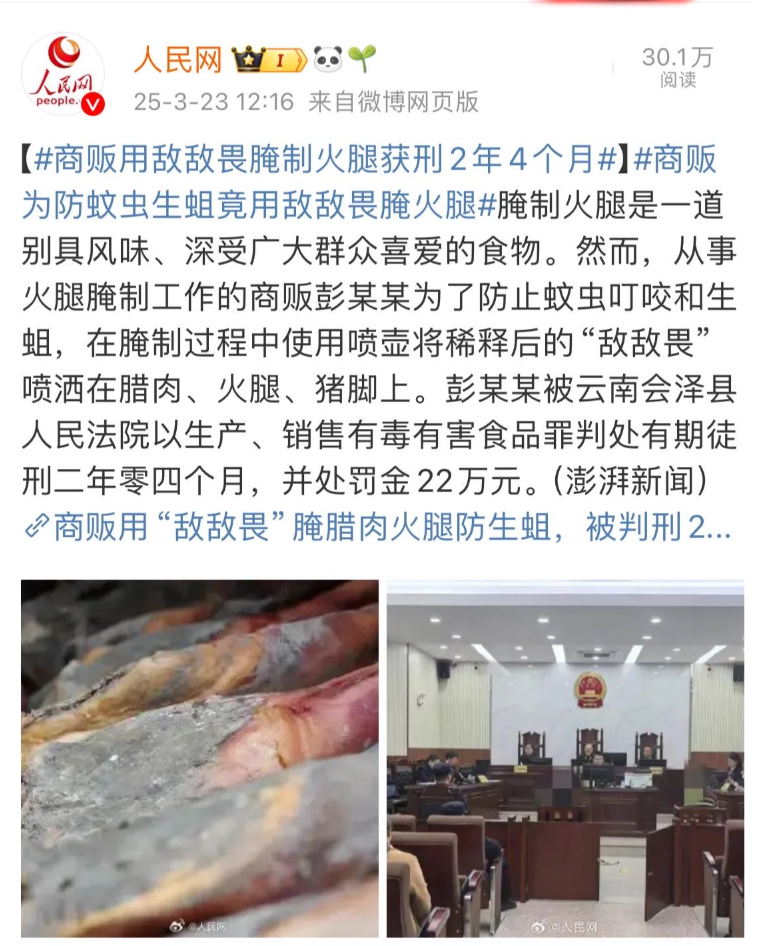Image resolution: width=760 pixels, height=946 pixels.
Task: View the cured ham photo
Action: tap(200, 758)
